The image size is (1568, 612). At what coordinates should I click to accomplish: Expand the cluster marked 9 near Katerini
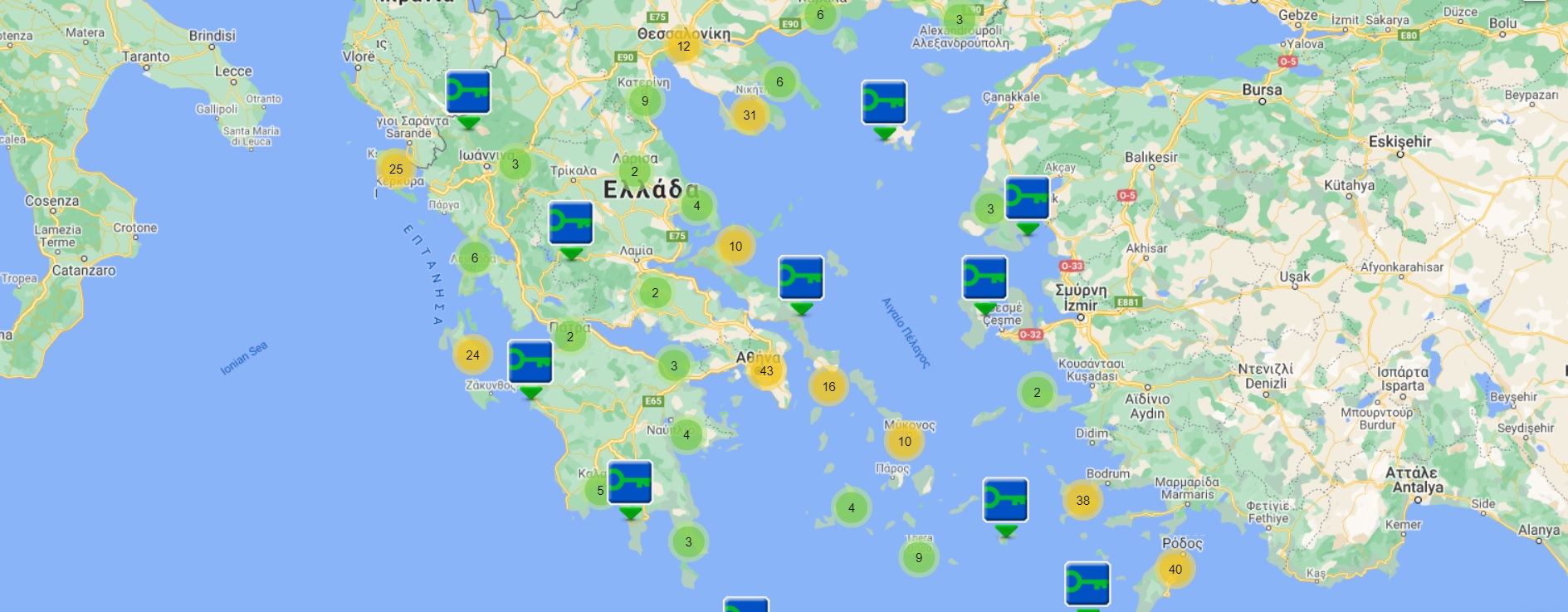645,101
